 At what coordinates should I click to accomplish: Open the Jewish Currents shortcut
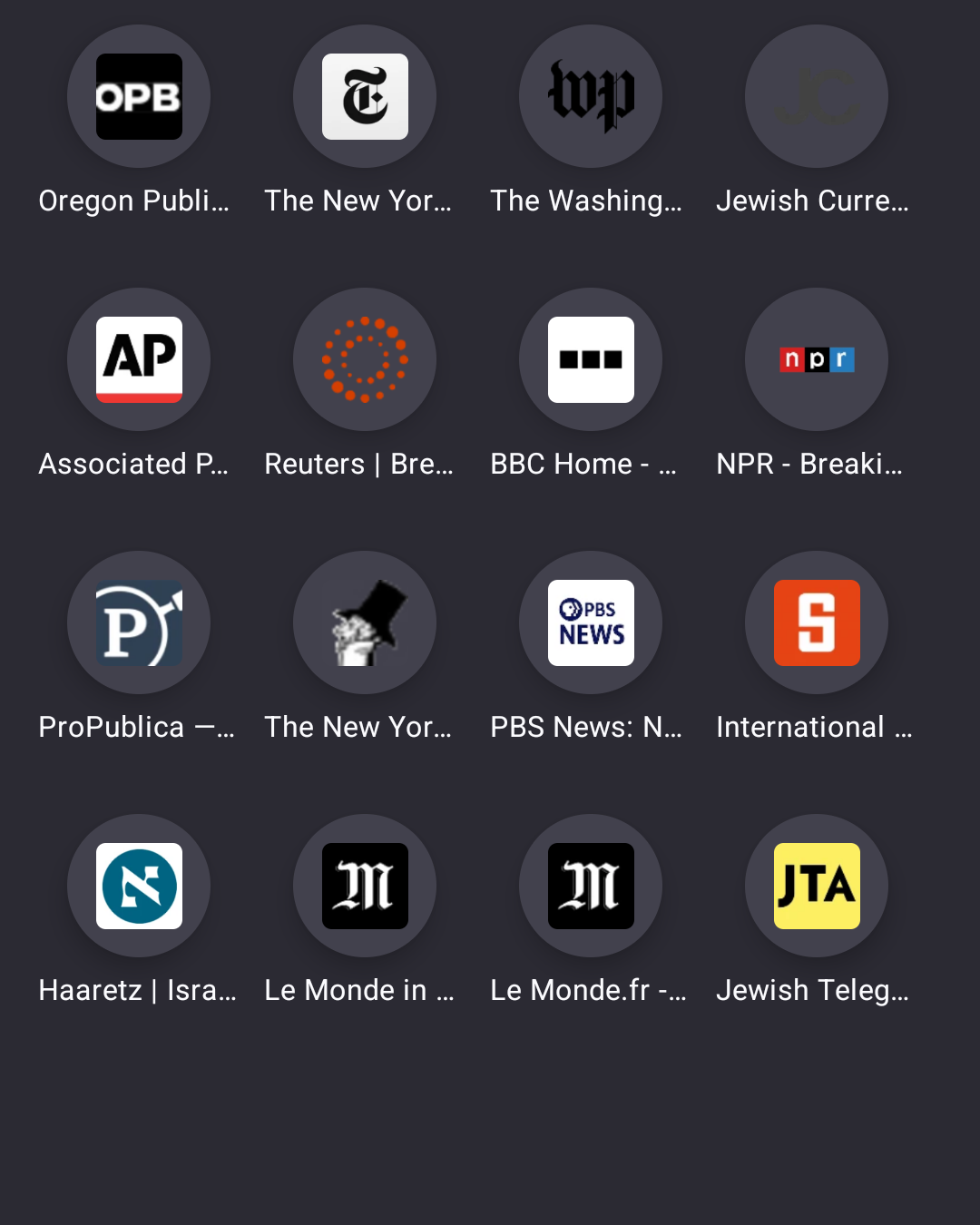(x=817, y=97)
